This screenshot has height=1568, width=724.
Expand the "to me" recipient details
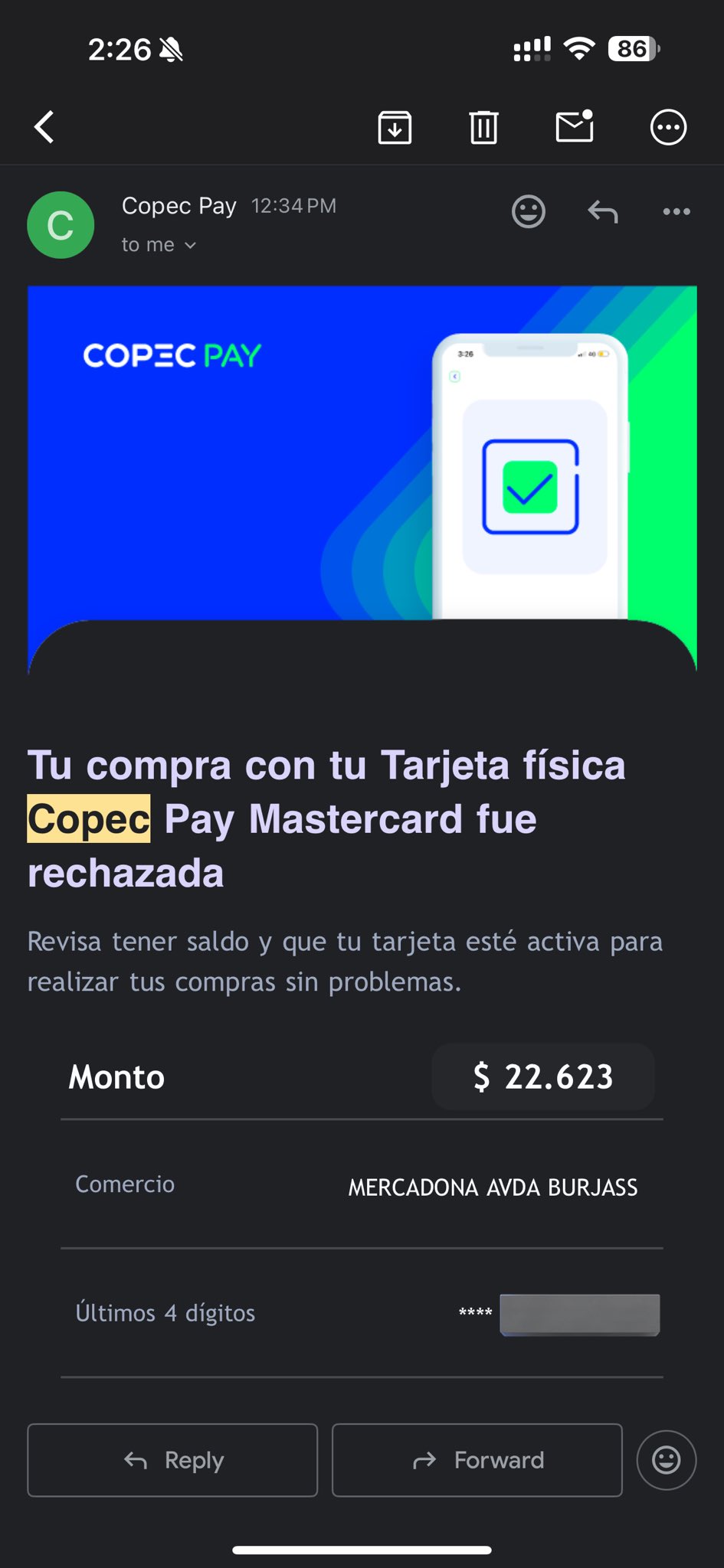(159, 245)
